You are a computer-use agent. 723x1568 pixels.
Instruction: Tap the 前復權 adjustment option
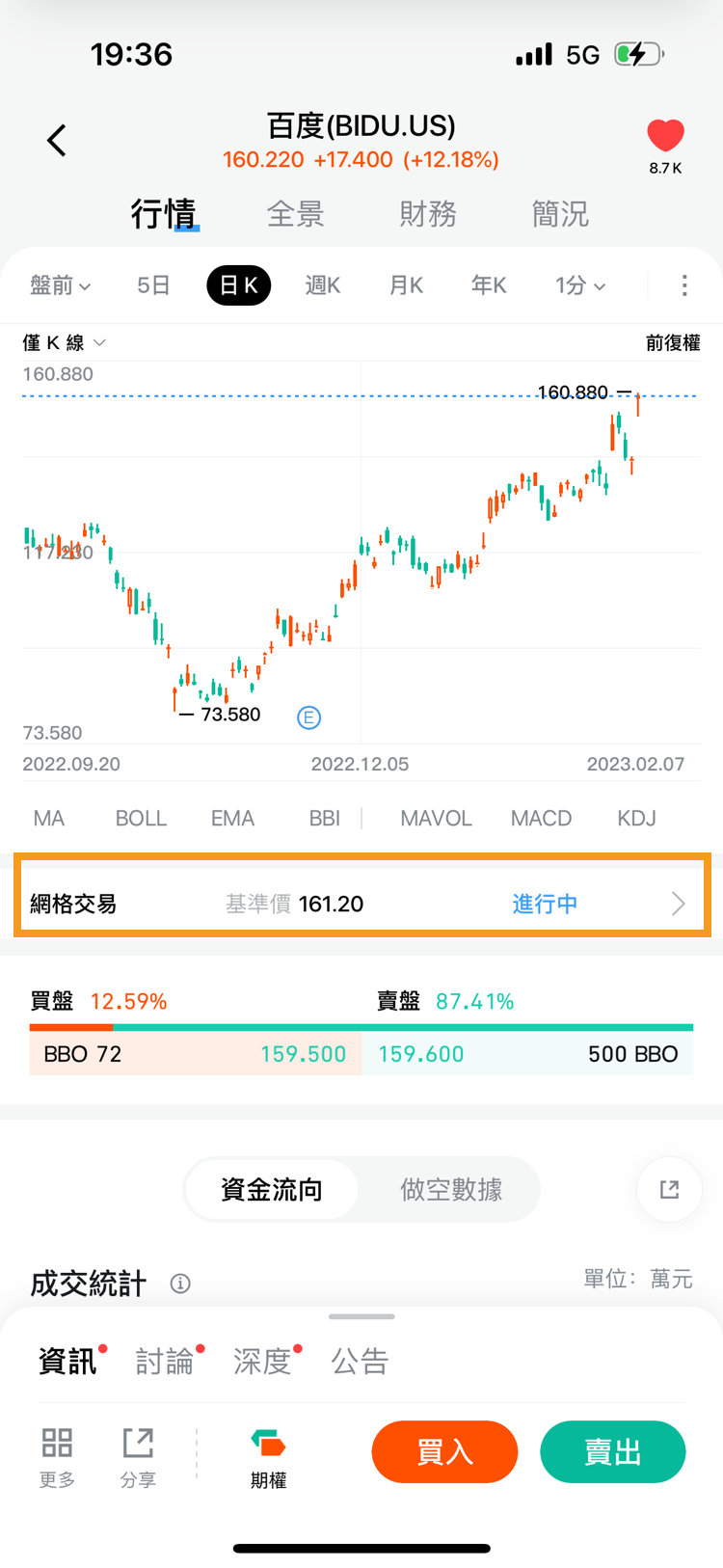(673, 342)
